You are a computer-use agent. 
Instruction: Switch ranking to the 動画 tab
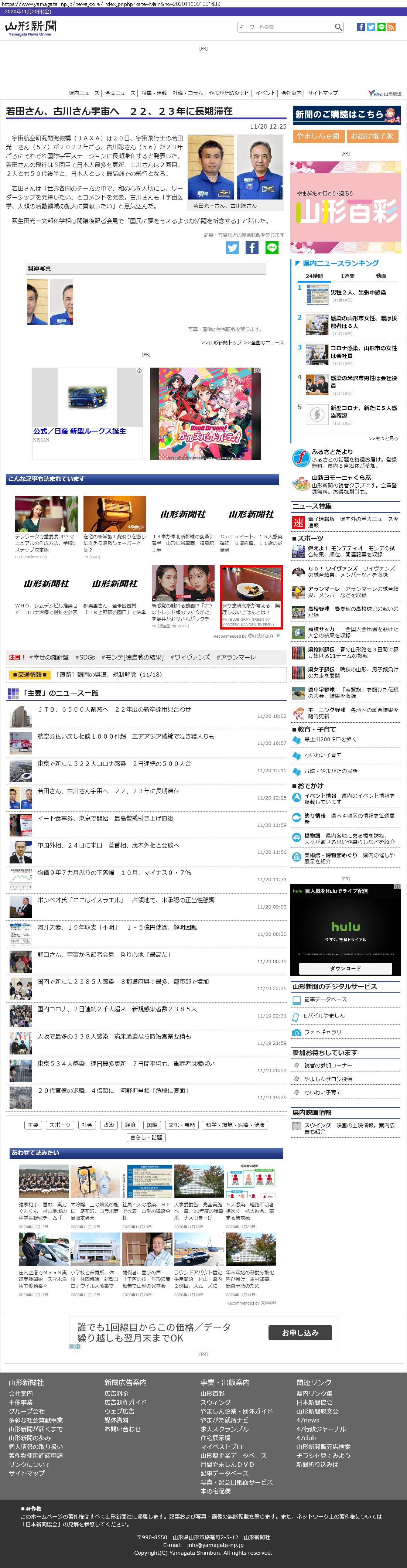tap(381, 276)
